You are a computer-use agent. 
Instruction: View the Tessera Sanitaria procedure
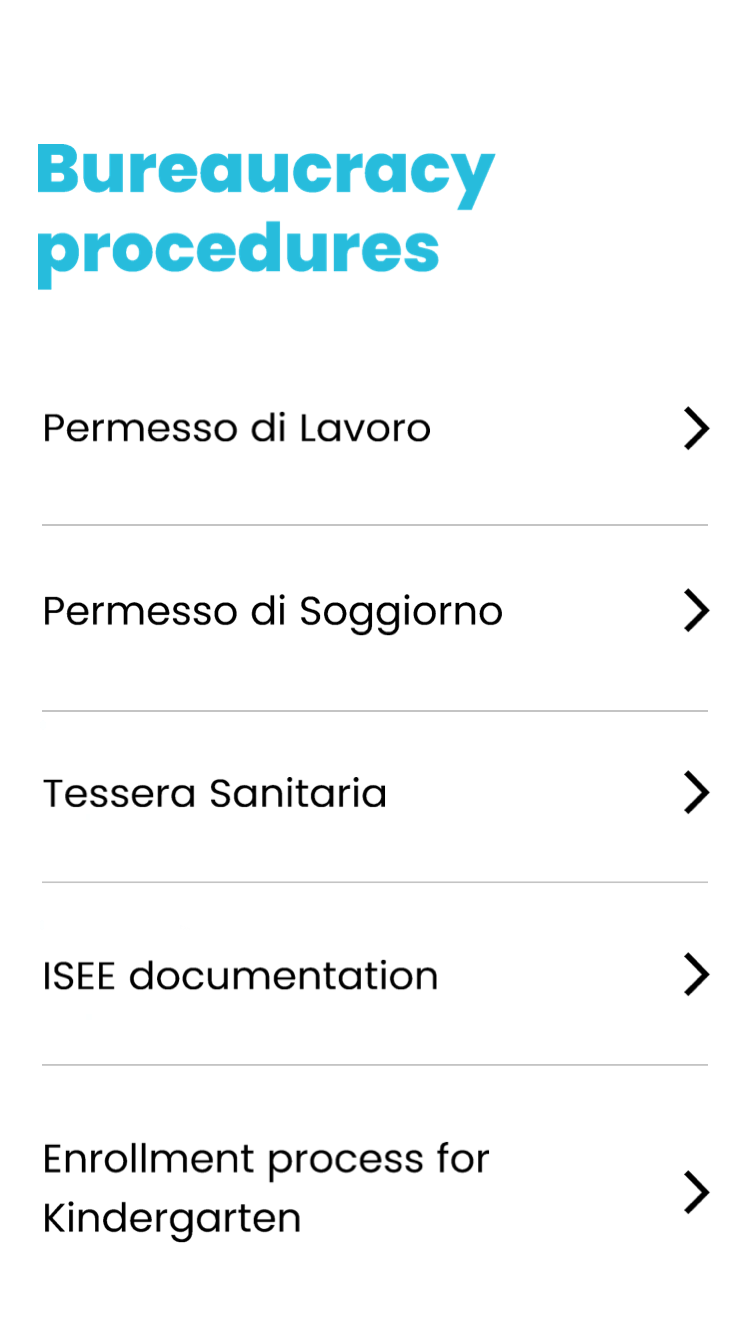click(374, 793)
